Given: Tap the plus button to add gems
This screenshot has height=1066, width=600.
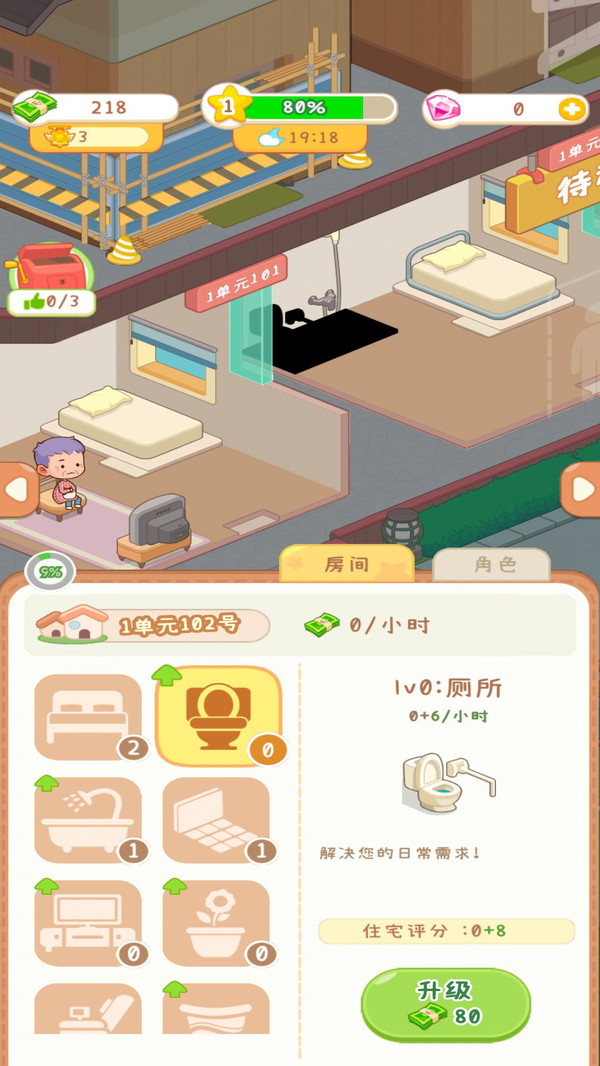Looking at the screenshot, I should coord(574,109).
